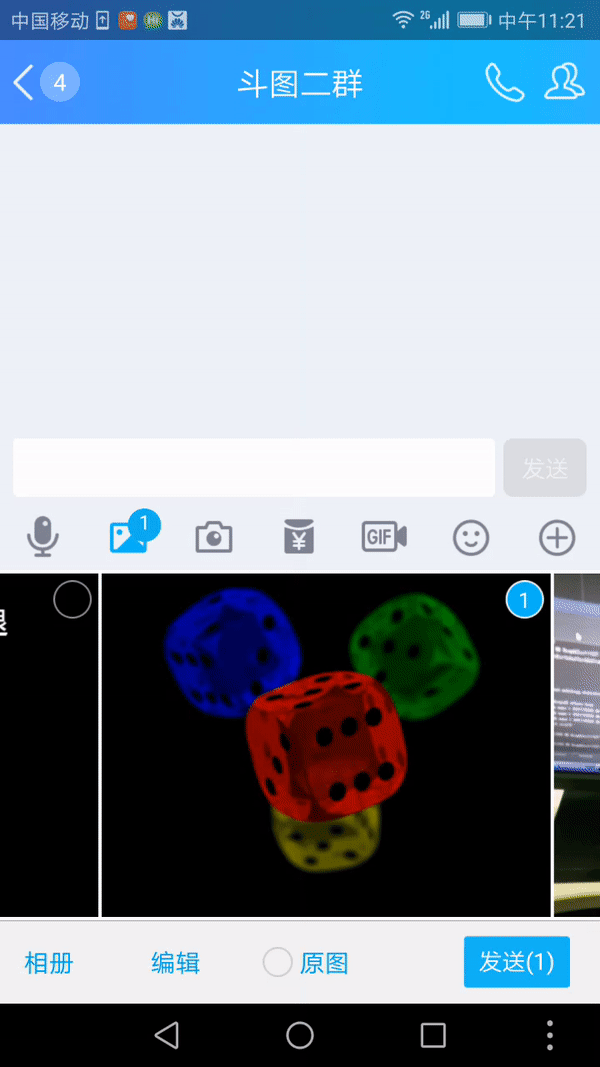The height and width of the screenshot is (1067, 600).
Task: Open the GIF video recorder
Action: (x=384, y=538)
